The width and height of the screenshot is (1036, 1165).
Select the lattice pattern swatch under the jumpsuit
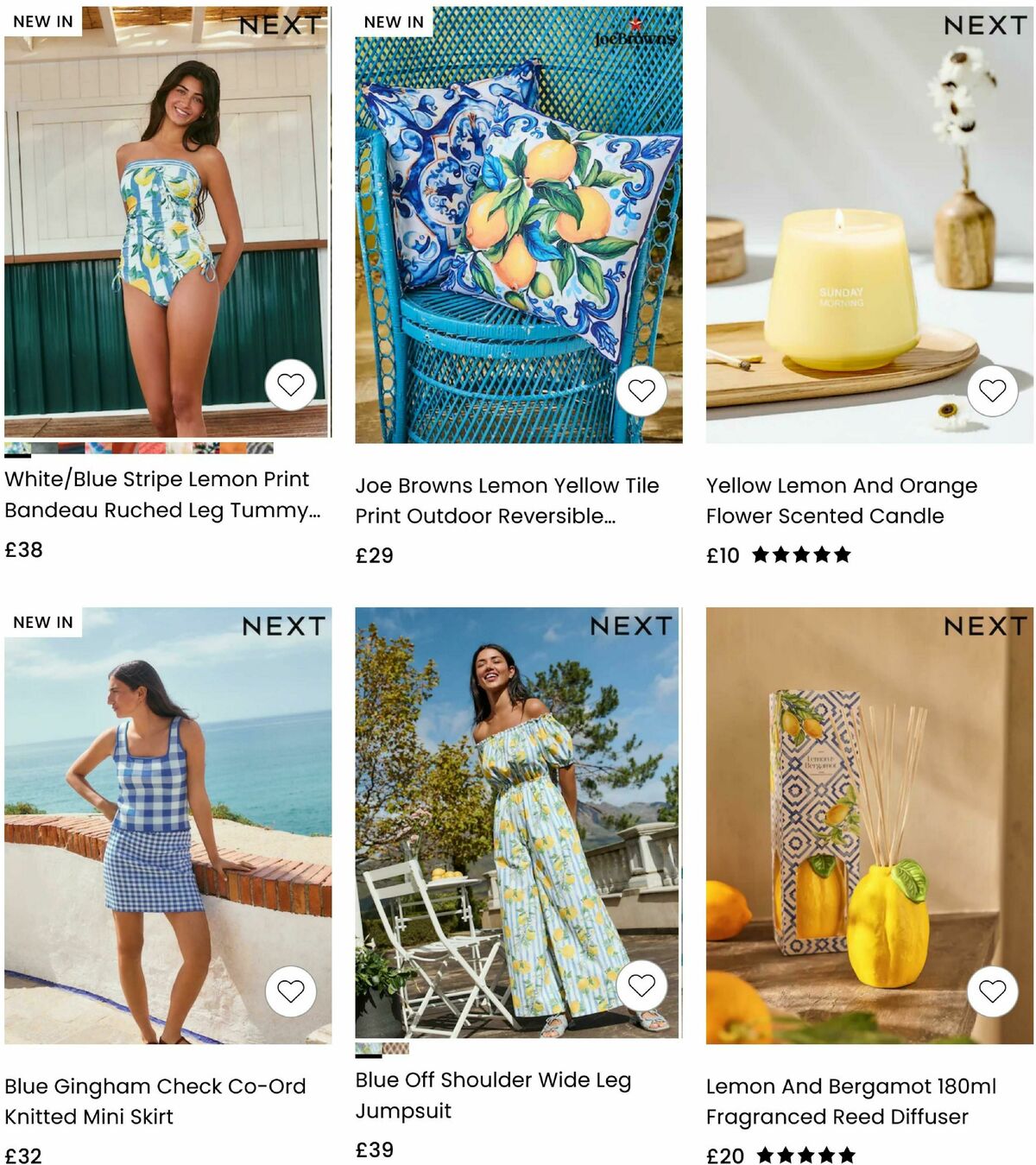click(395, 1048)
